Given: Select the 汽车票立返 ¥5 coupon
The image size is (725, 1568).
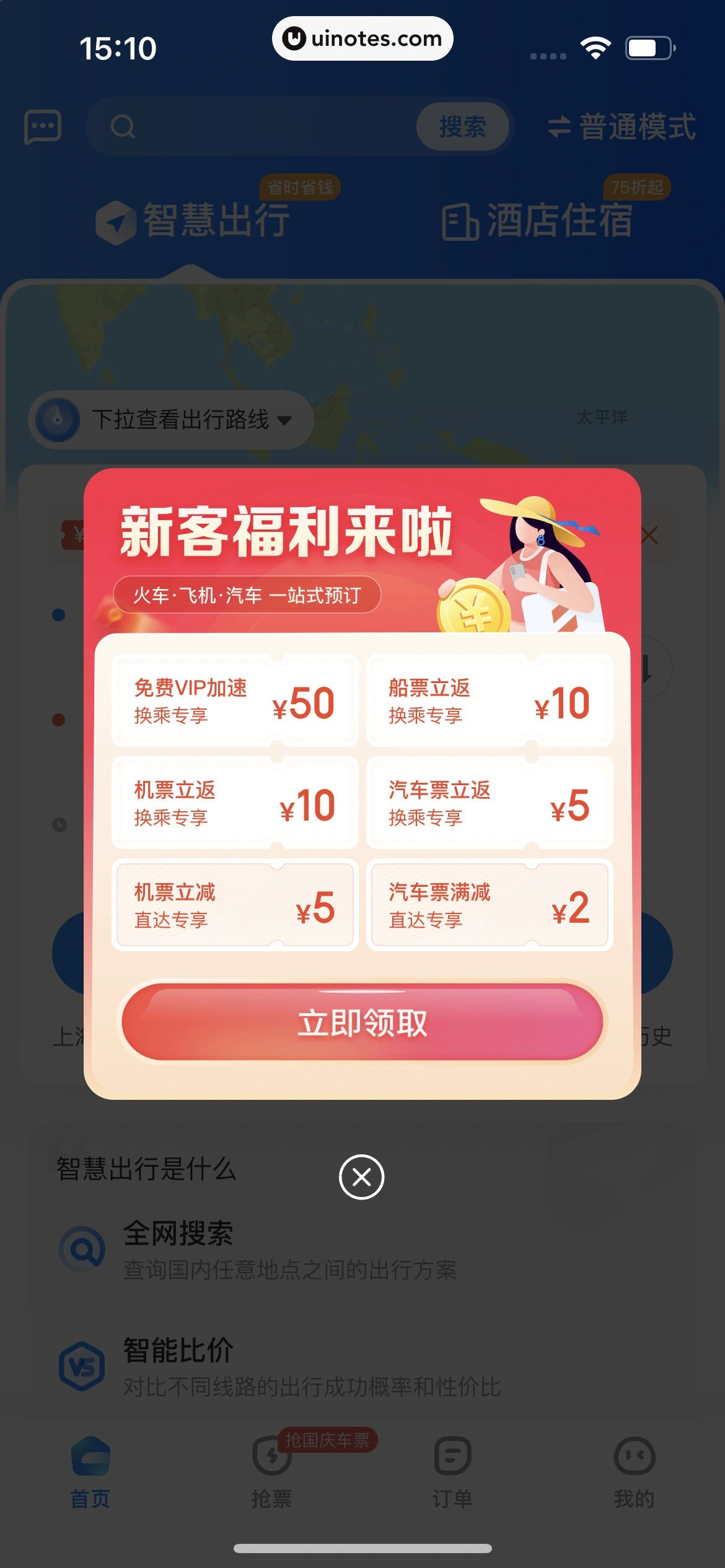Looking at the screenshot, I should pos(490,803).
